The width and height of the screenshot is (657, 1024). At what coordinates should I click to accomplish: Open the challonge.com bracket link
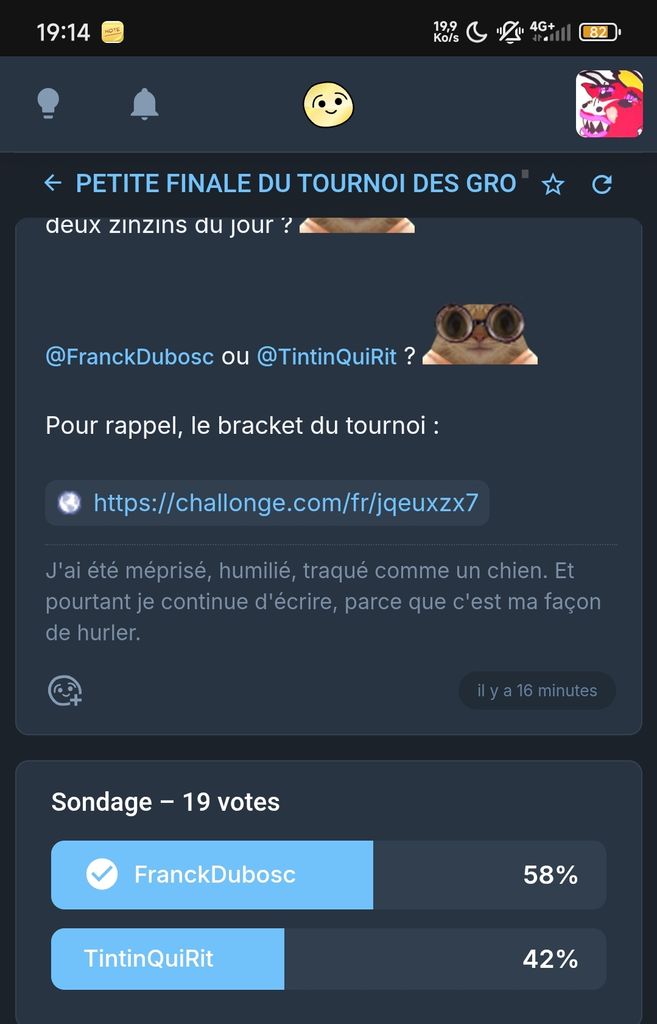(x=285, y=502)
